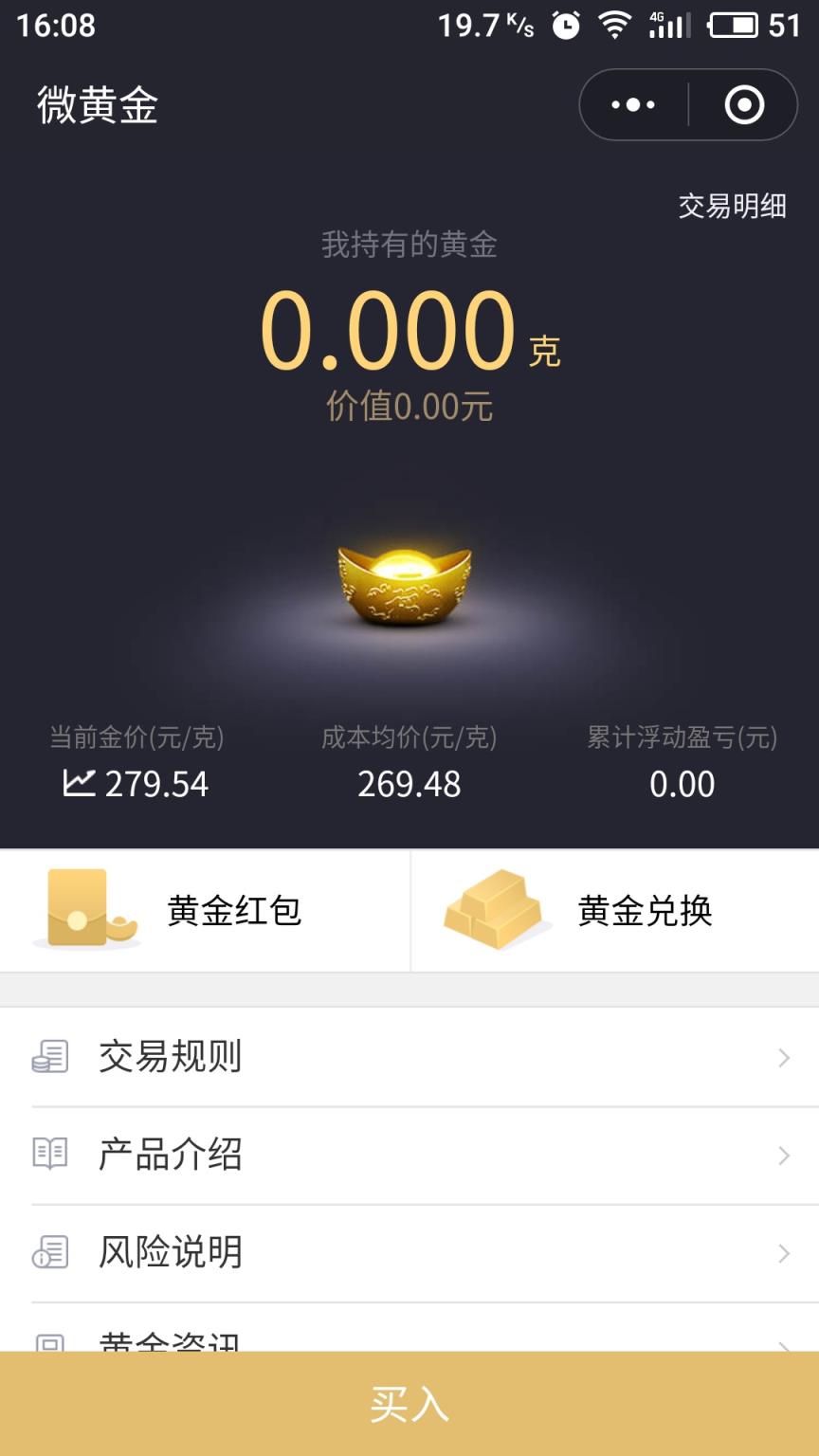Tap the Wi-Fi icon in the status bar
819x1456 pixels.
click(x=613, y=26)
